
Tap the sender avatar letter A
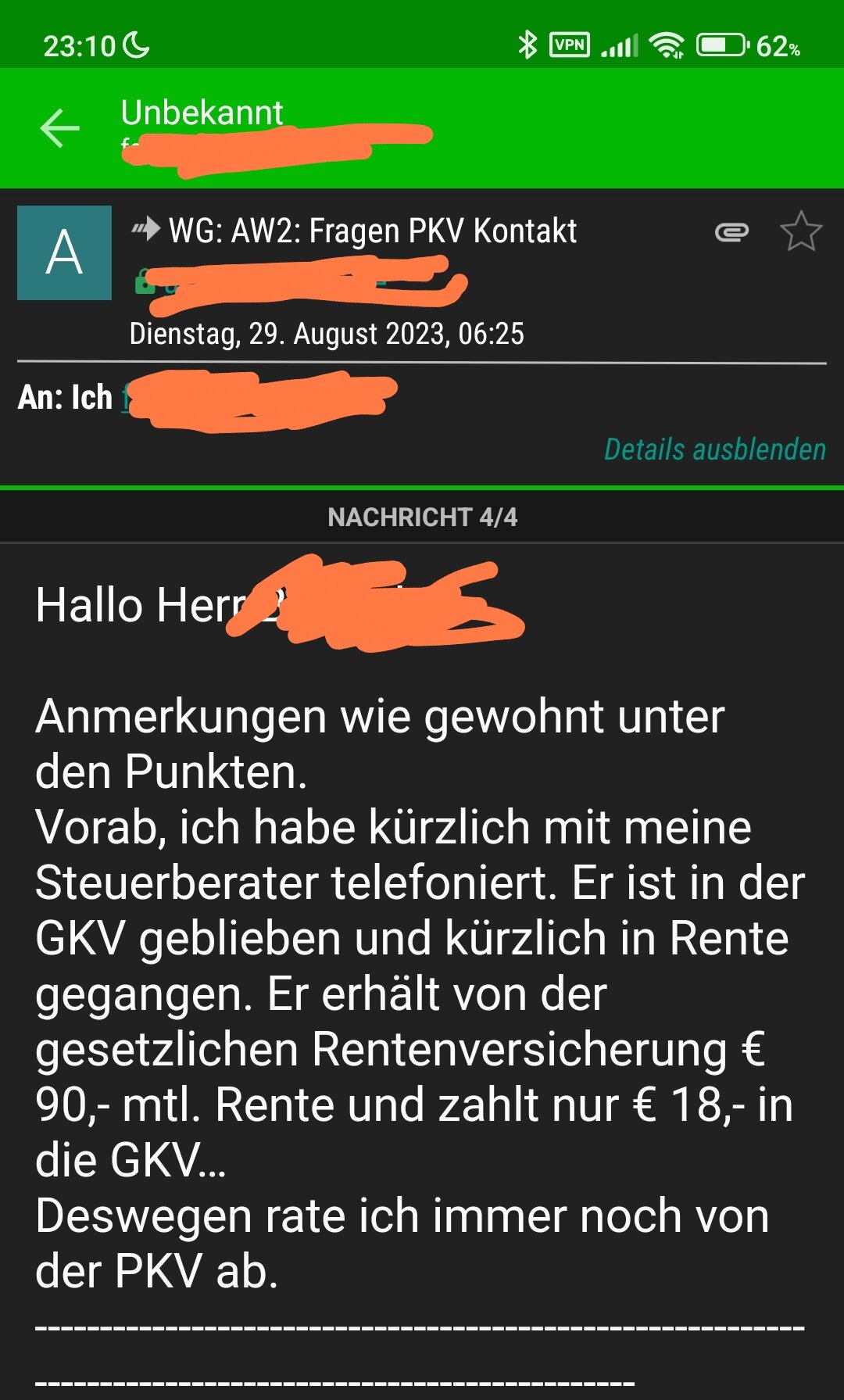point(64,253)
